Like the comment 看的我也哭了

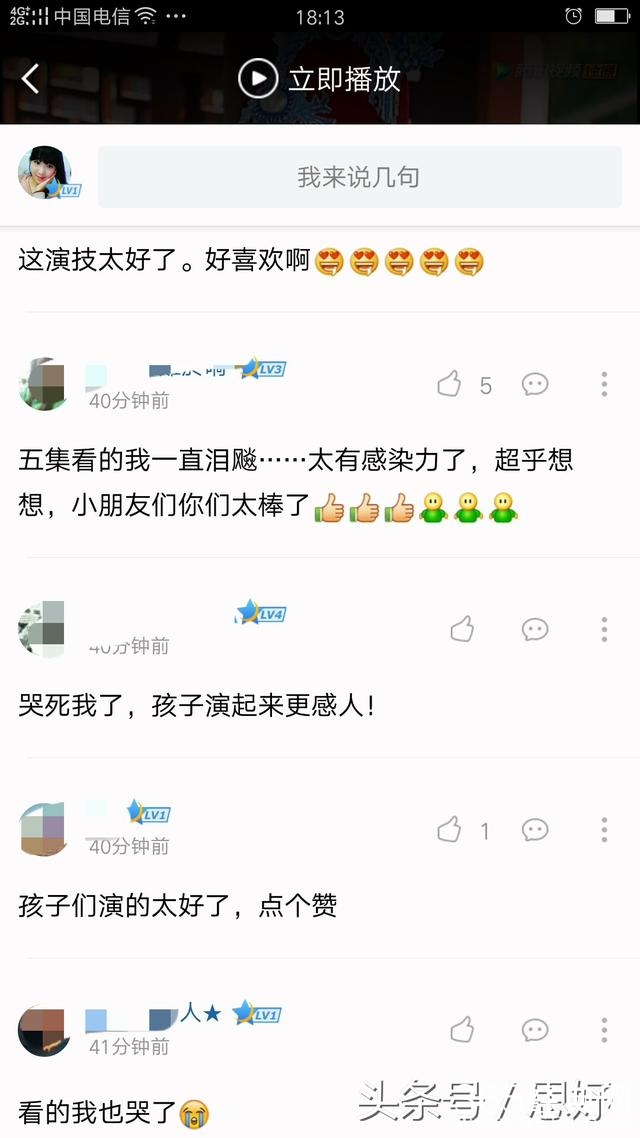click(x=461, y=1029)
